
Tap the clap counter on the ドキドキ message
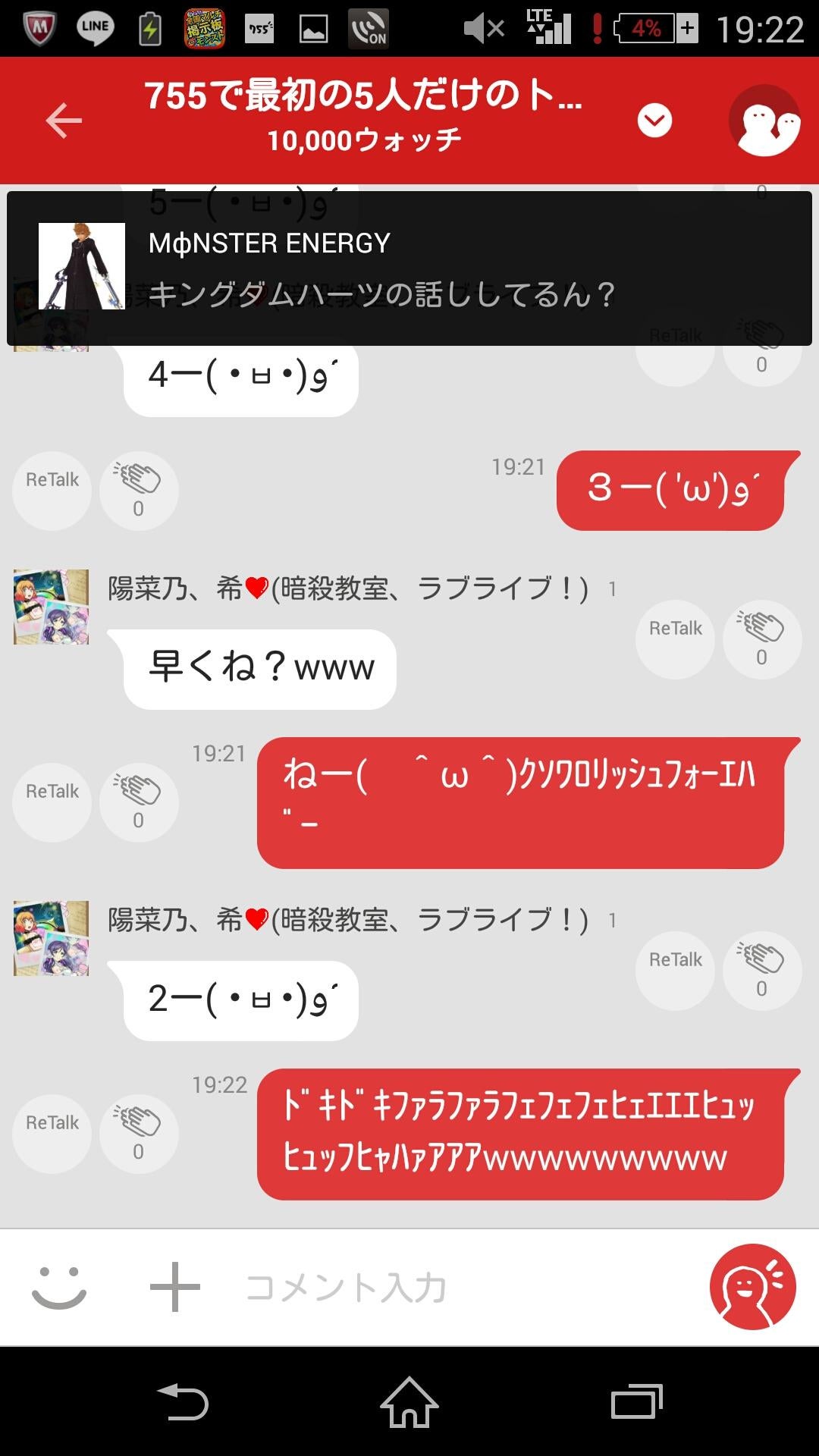139,1135
